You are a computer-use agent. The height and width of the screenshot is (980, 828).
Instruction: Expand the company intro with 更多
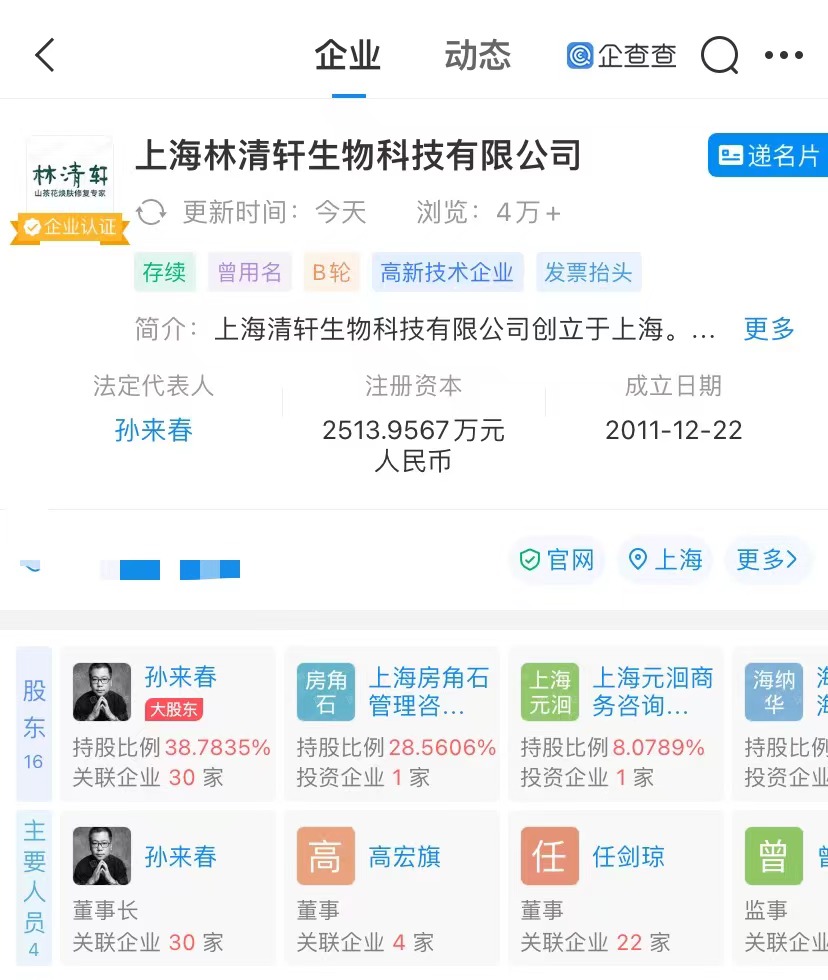pyautogui.click(x=768, y=328)
